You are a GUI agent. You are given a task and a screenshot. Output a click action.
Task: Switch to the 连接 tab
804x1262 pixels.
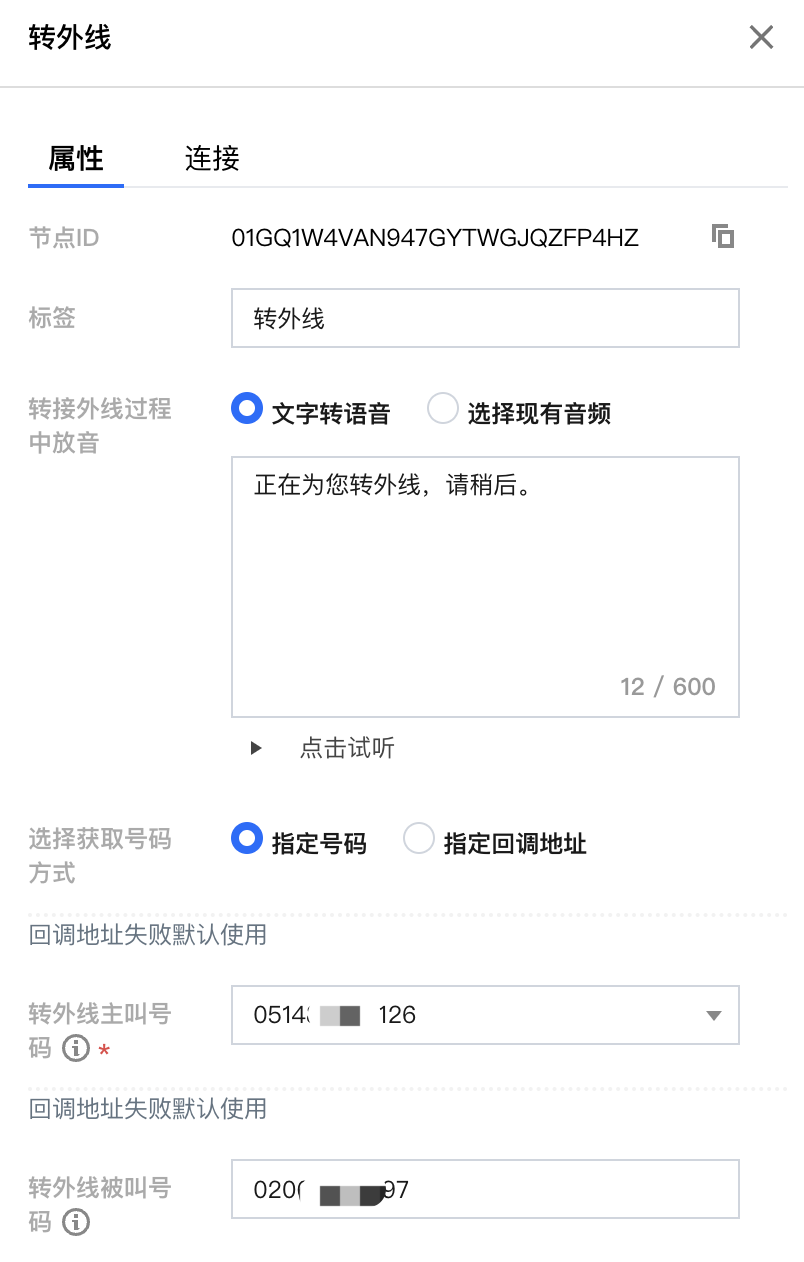[x=212, y=159]
